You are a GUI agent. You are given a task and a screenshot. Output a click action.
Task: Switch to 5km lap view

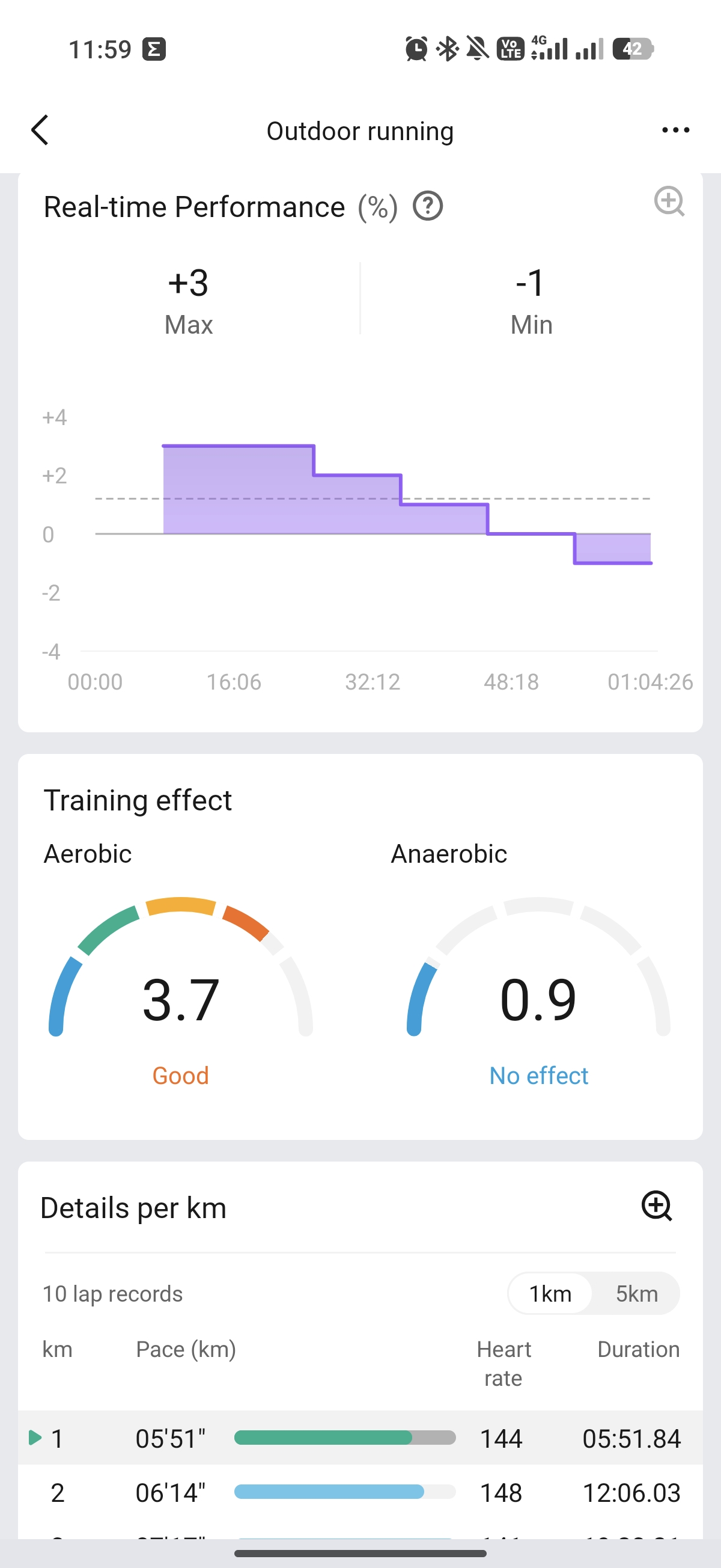point(636,1293)
